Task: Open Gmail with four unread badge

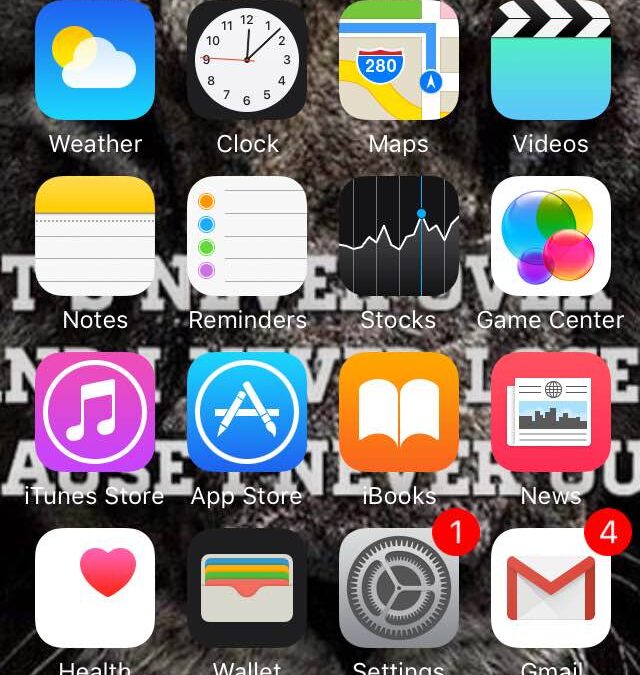Action: [x=551, y=590]
